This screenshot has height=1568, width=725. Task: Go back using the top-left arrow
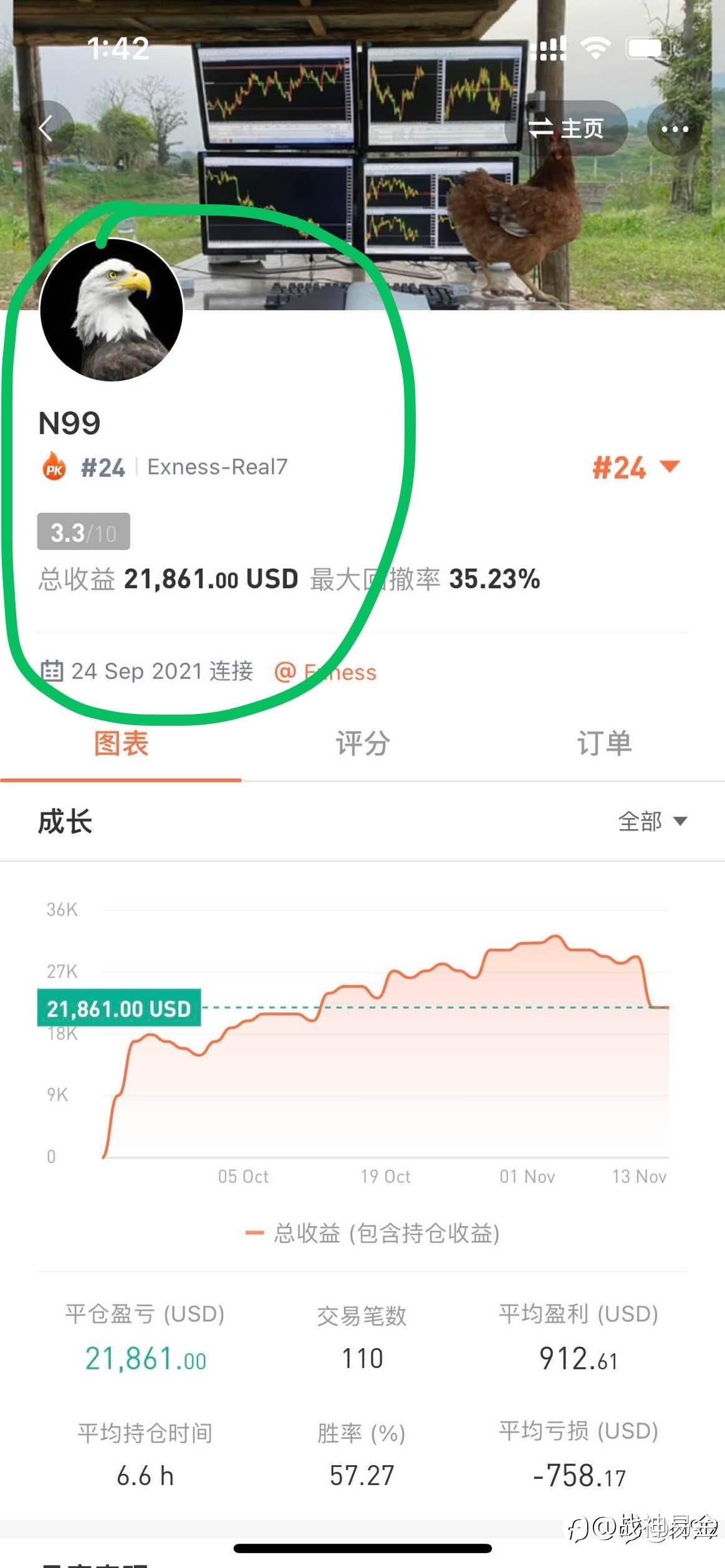click(x=47, y=129)
